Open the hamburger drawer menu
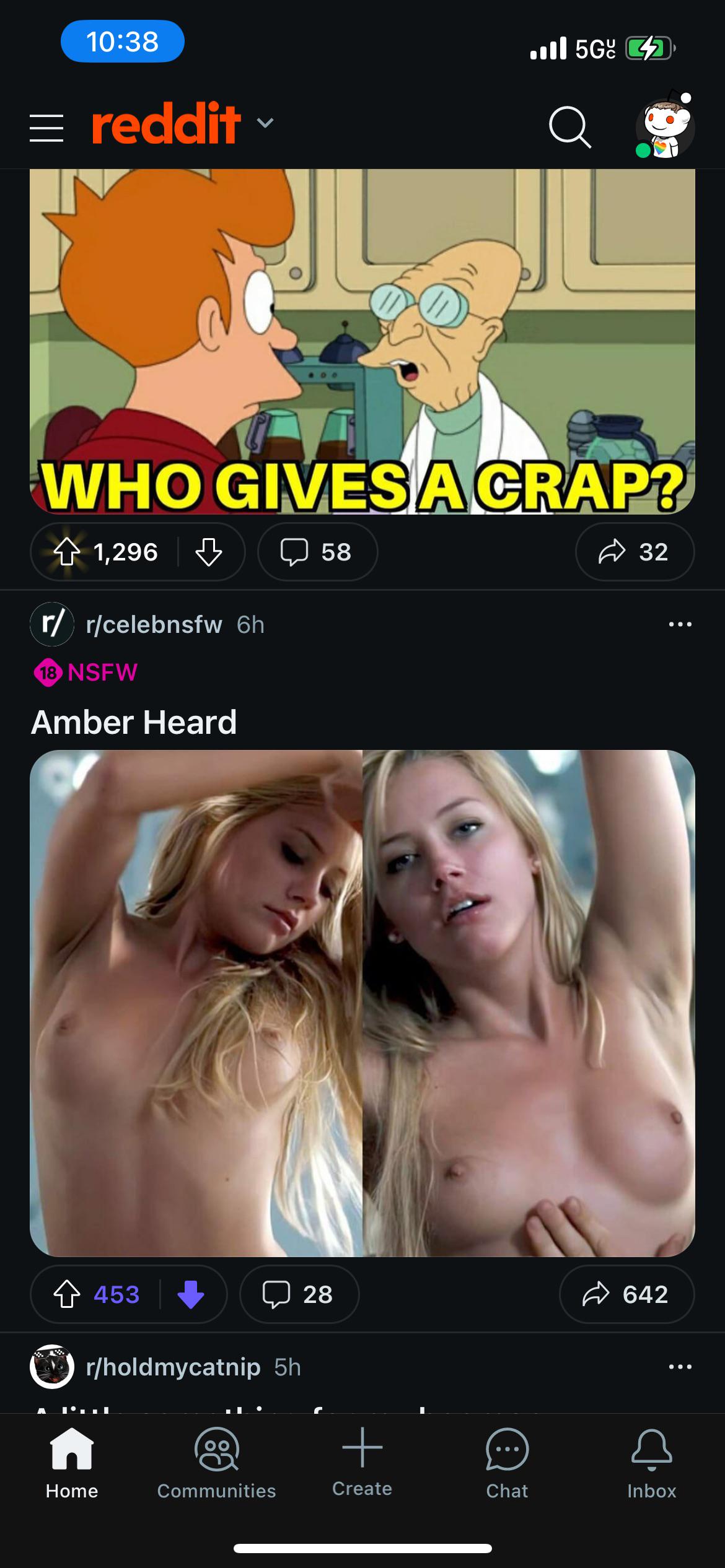The height and width of the screenshot is (1568, 725). pos(46,128)
